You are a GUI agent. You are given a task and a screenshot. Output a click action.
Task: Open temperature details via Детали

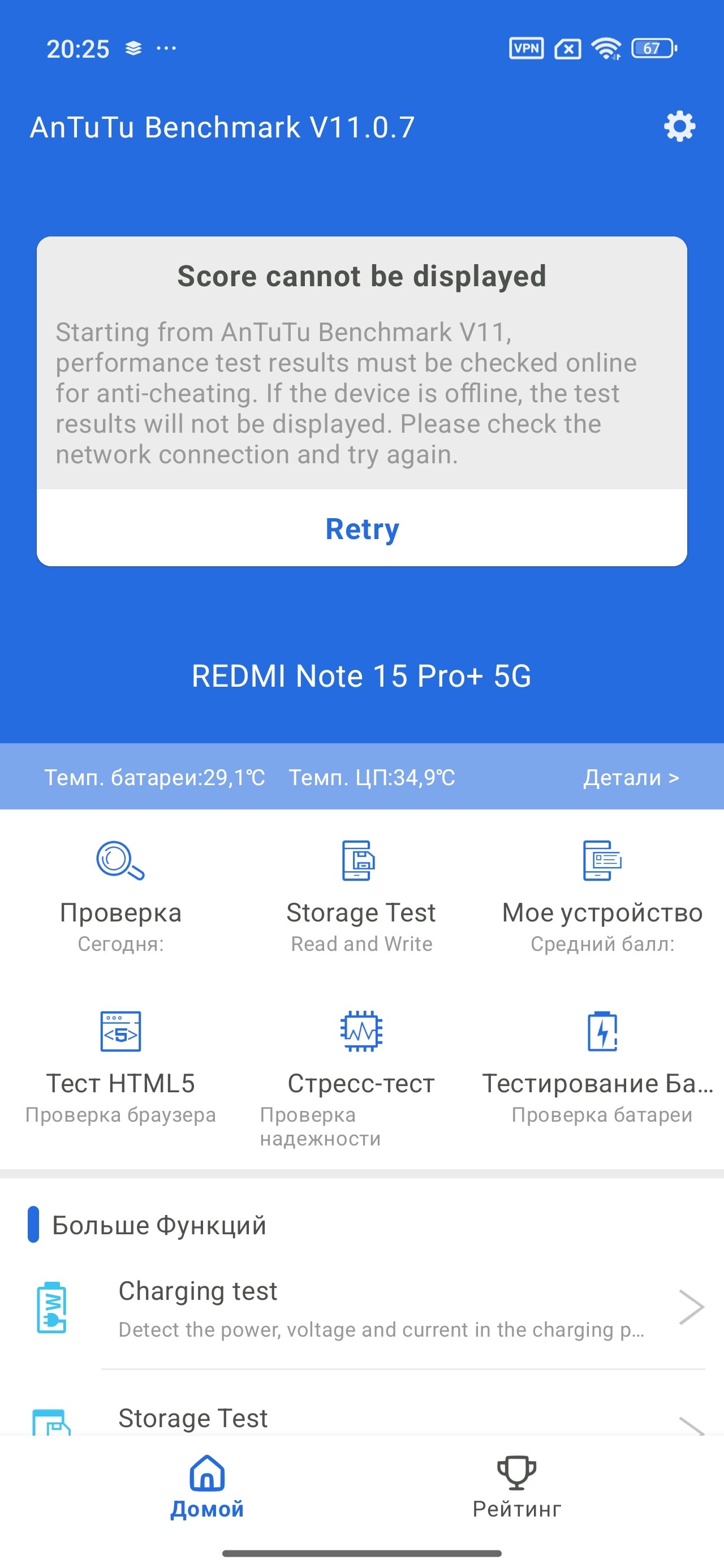click(631, 777)
